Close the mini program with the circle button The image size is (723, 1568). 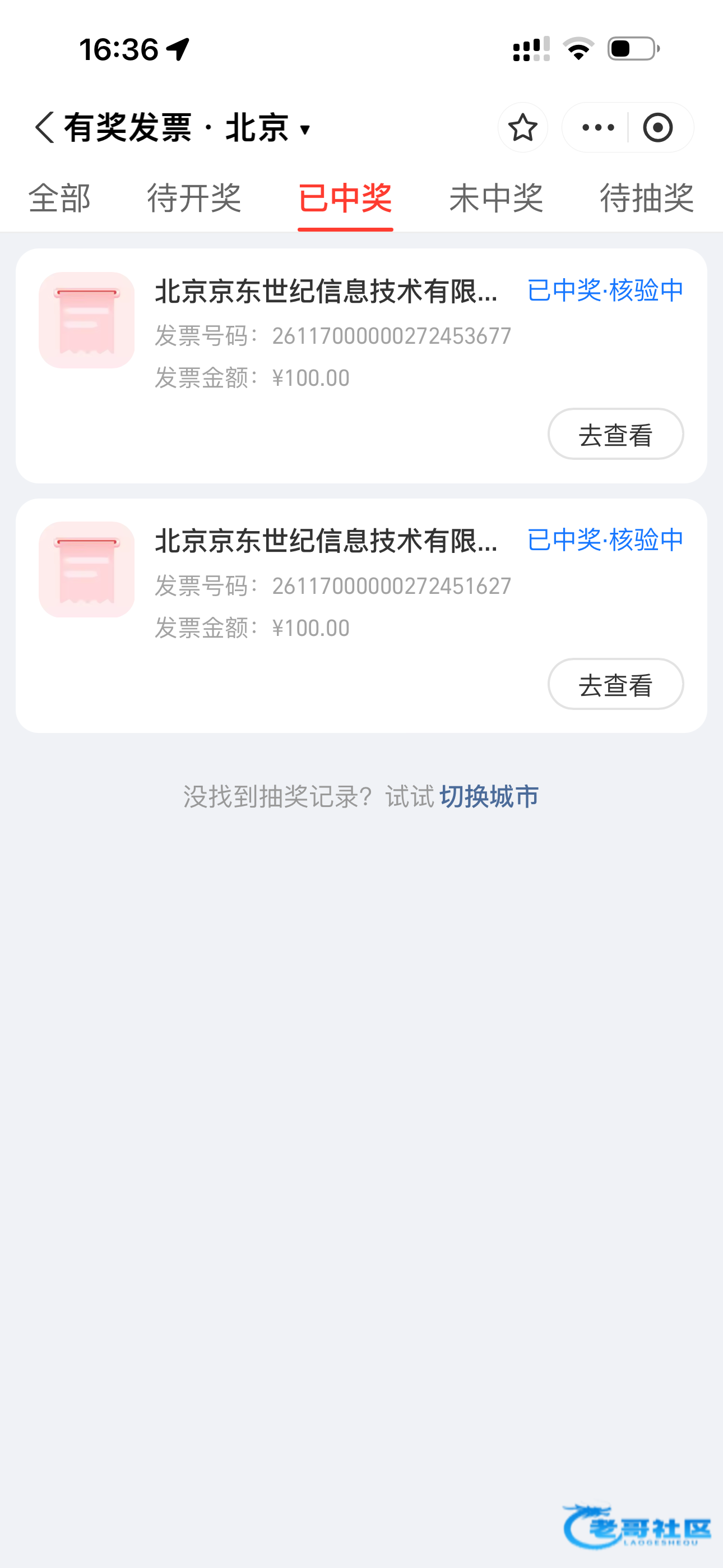657,128
